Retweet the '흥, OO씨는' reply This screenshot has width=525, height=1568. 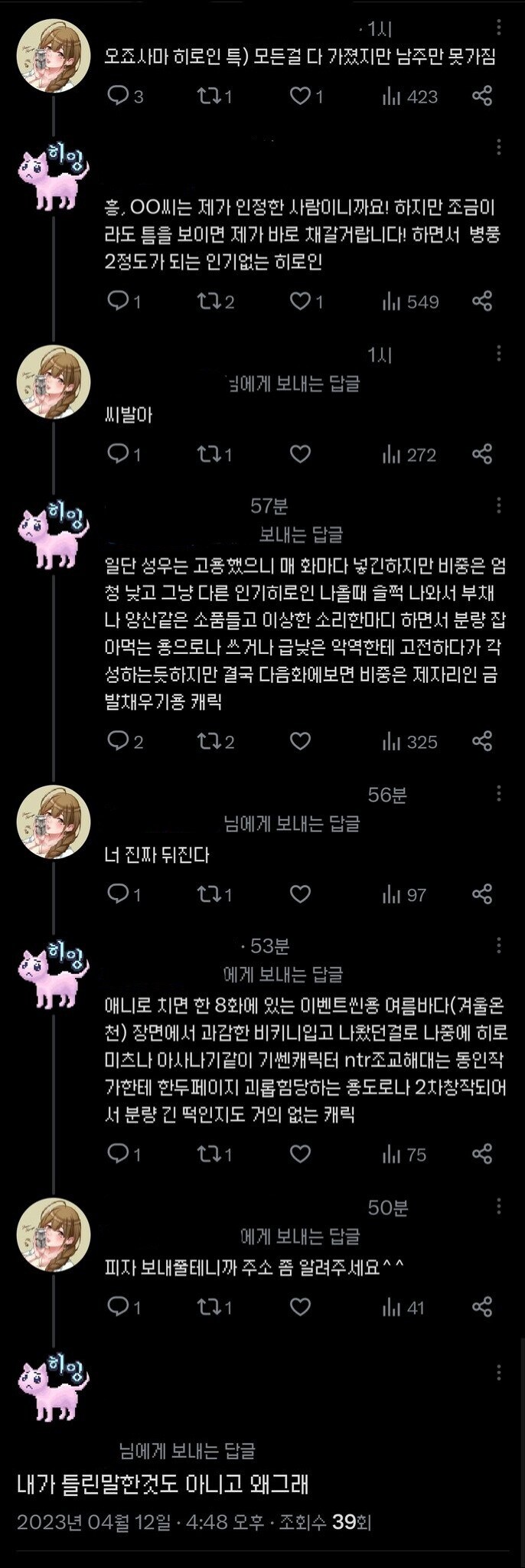click(x=208, y=301)
